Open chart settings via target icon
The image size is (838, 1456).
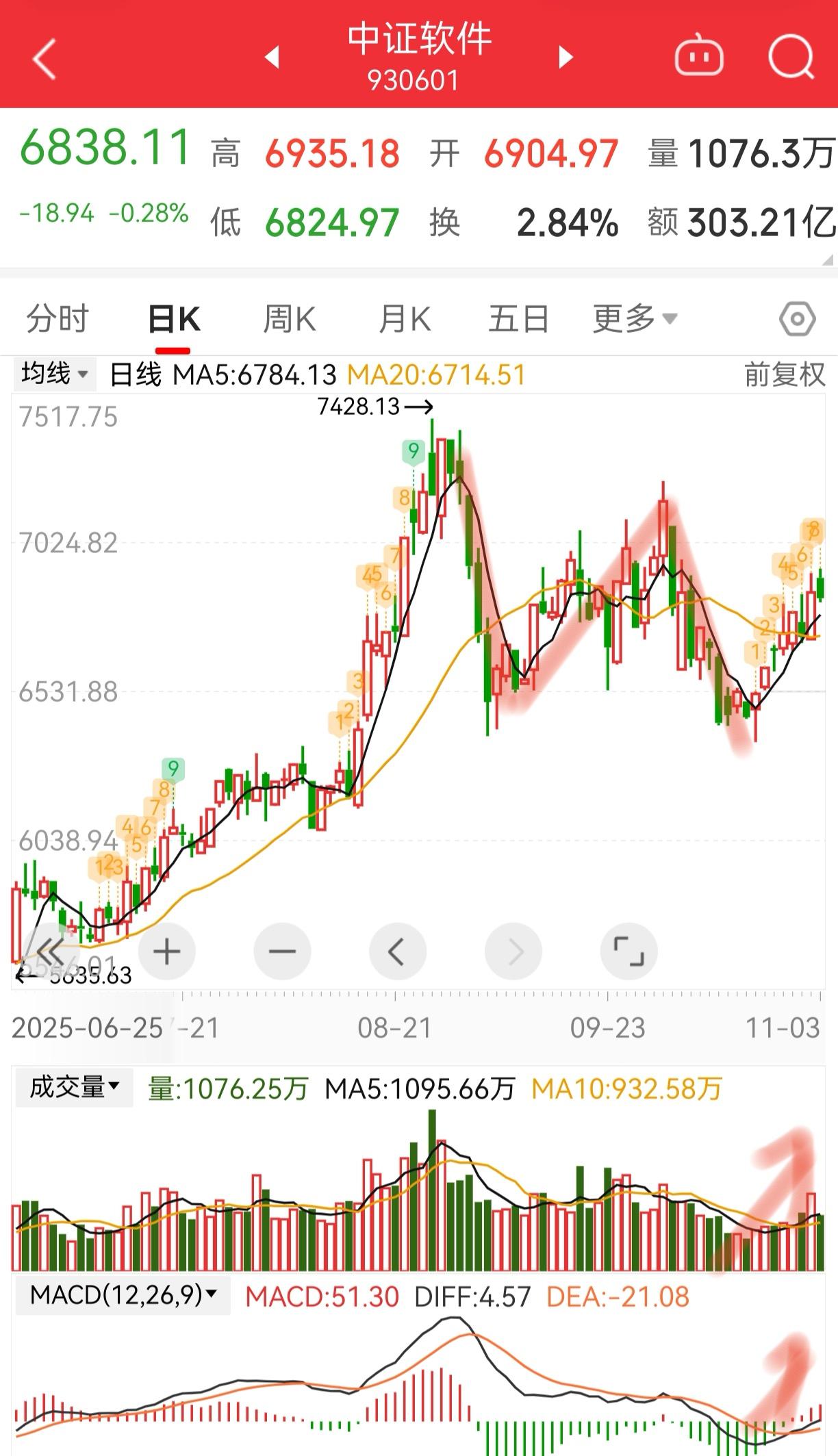click(798, 318)
